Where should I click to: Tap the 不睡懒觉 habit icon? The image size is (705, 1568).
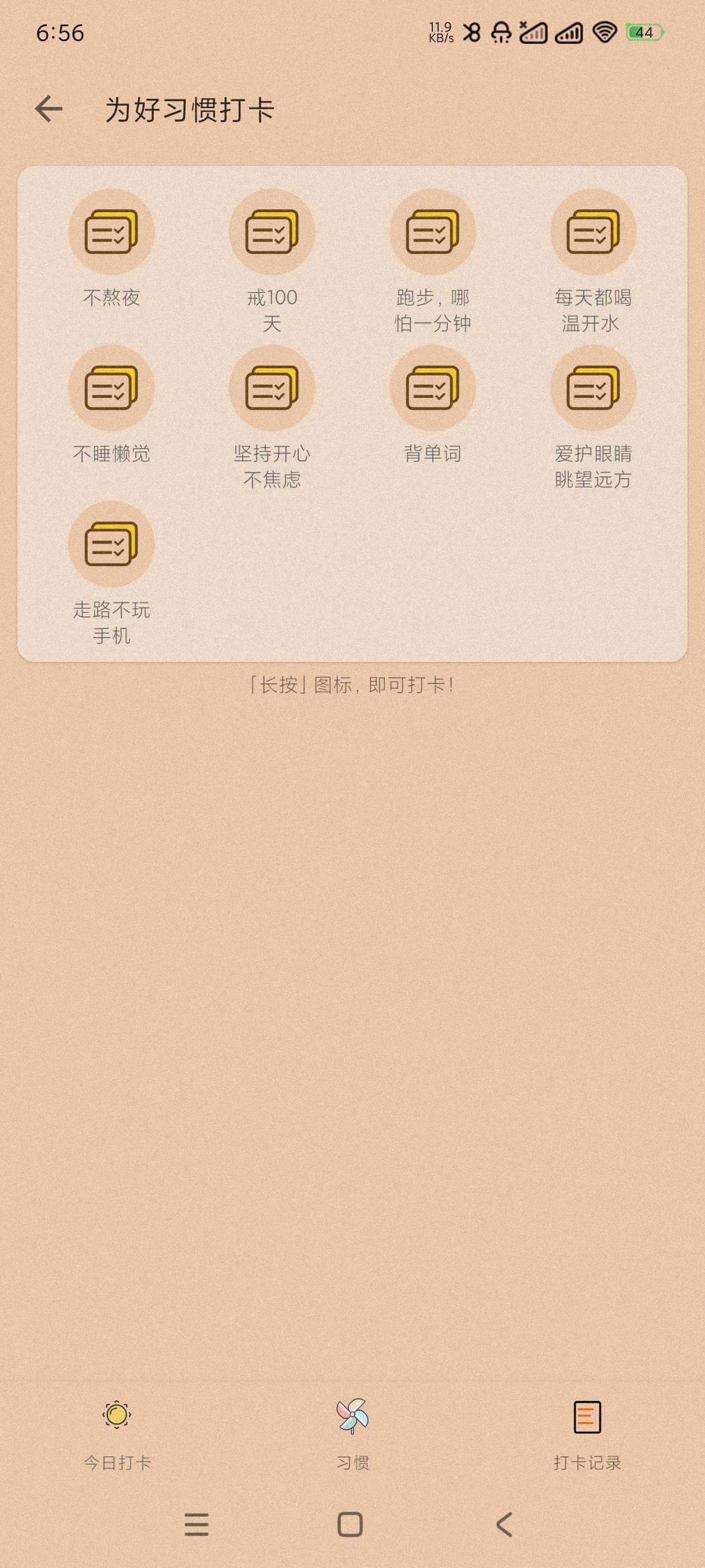coord(112,389)
